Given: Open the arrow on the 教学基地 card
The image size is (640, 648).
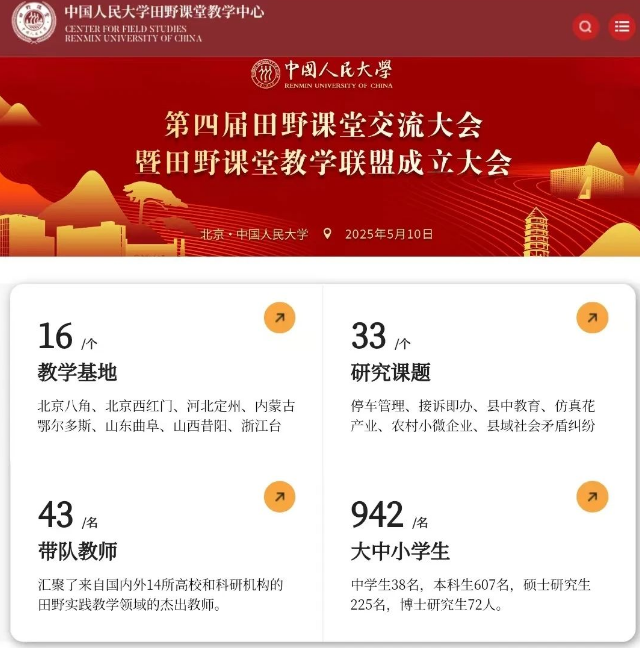Looking at the screenshot, I should [279, 318].
